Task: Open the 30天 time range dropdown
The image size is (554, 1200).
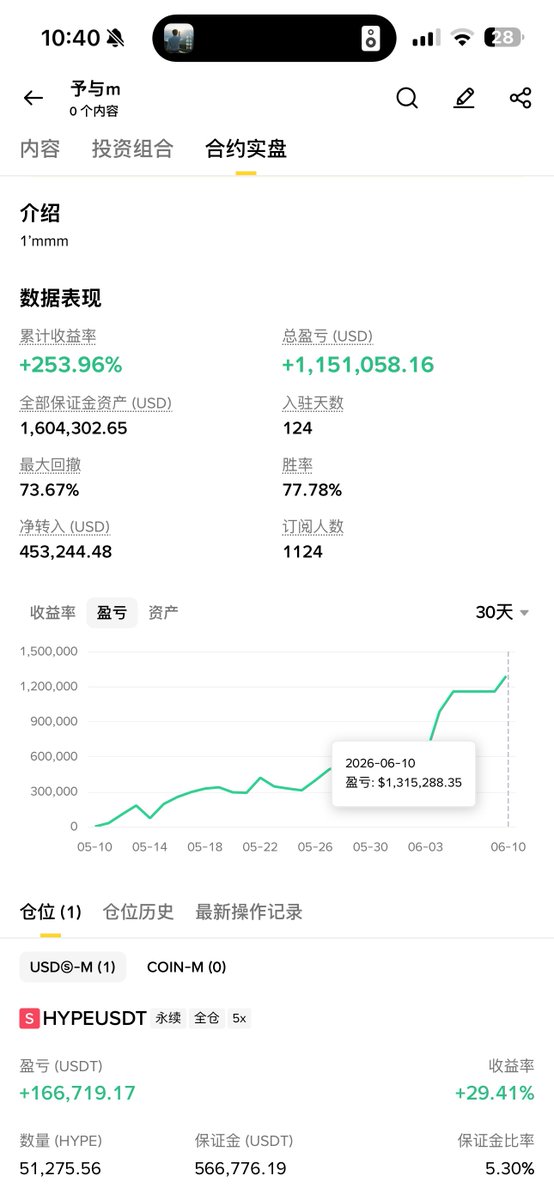Action: pyautogui.click(x=502, y=612)
